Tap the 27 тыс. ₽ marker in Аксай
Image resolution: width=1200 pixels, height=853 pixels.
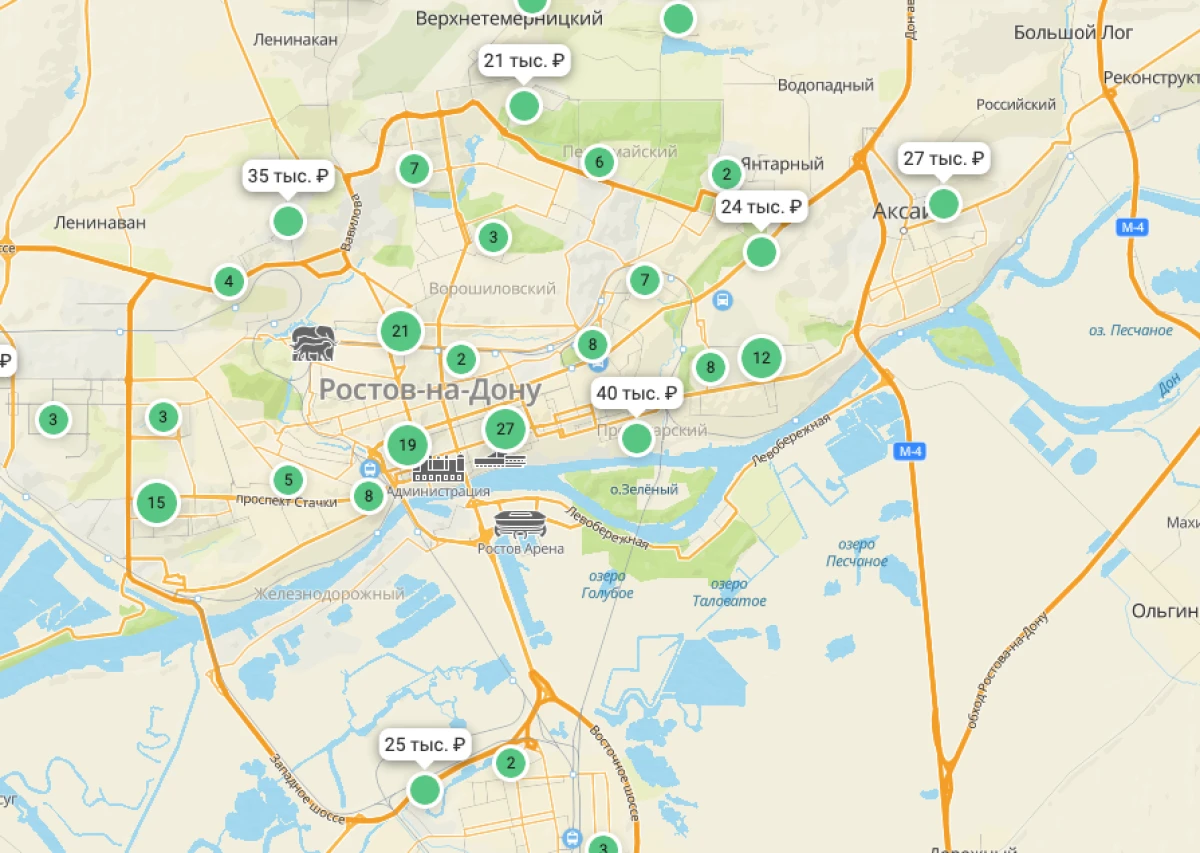click(x=943, y=160)
